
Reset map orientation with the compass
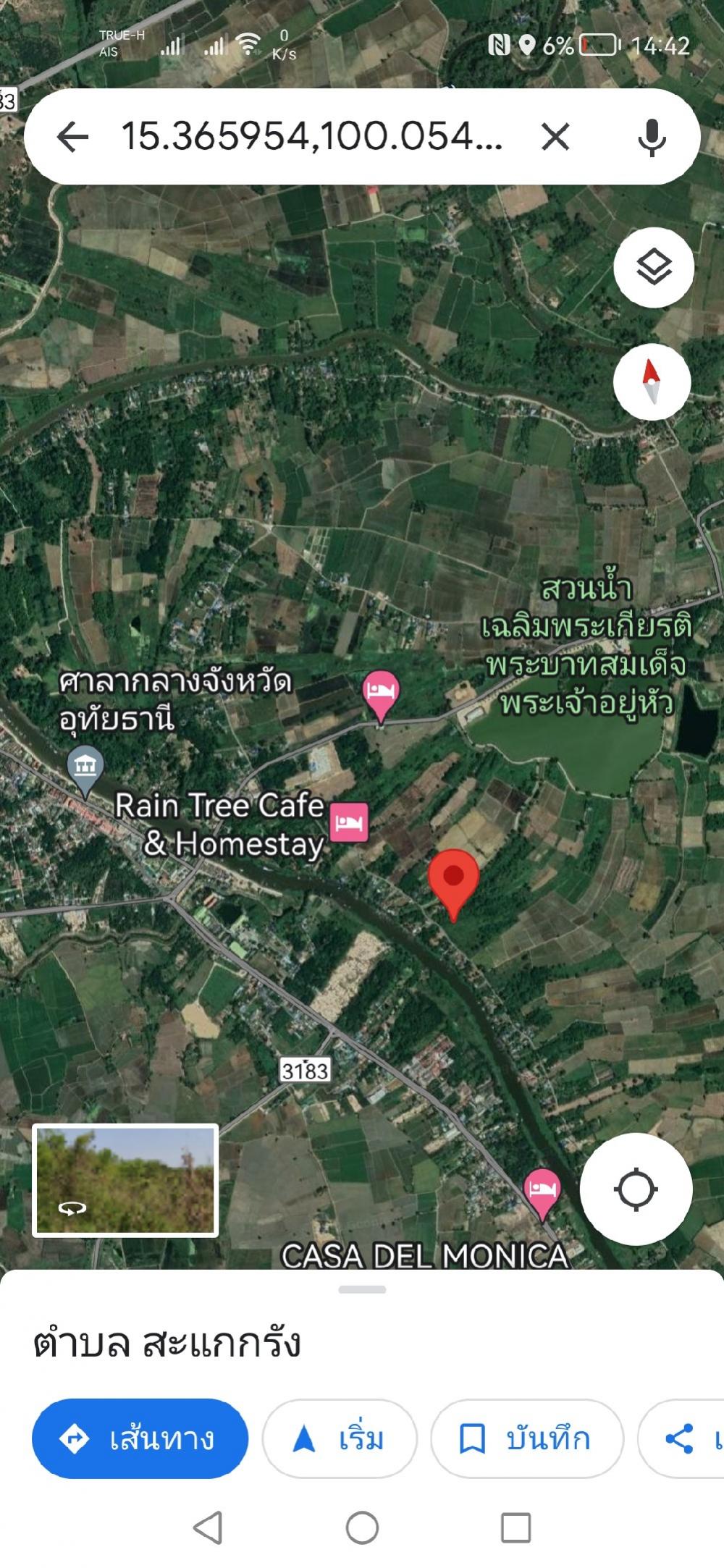[652, 382]
